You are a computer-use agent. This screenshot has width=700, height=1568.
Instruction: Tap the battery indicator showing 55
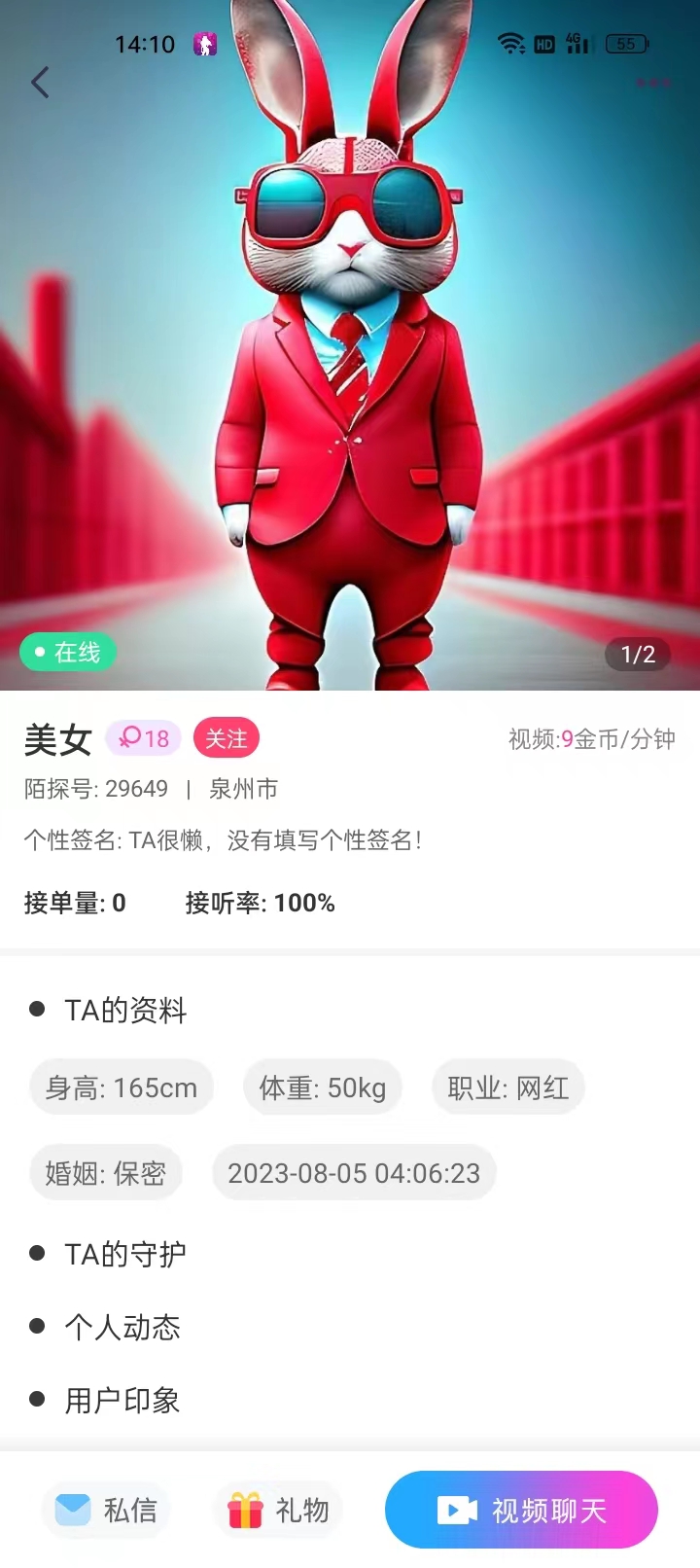coord(626,44)
